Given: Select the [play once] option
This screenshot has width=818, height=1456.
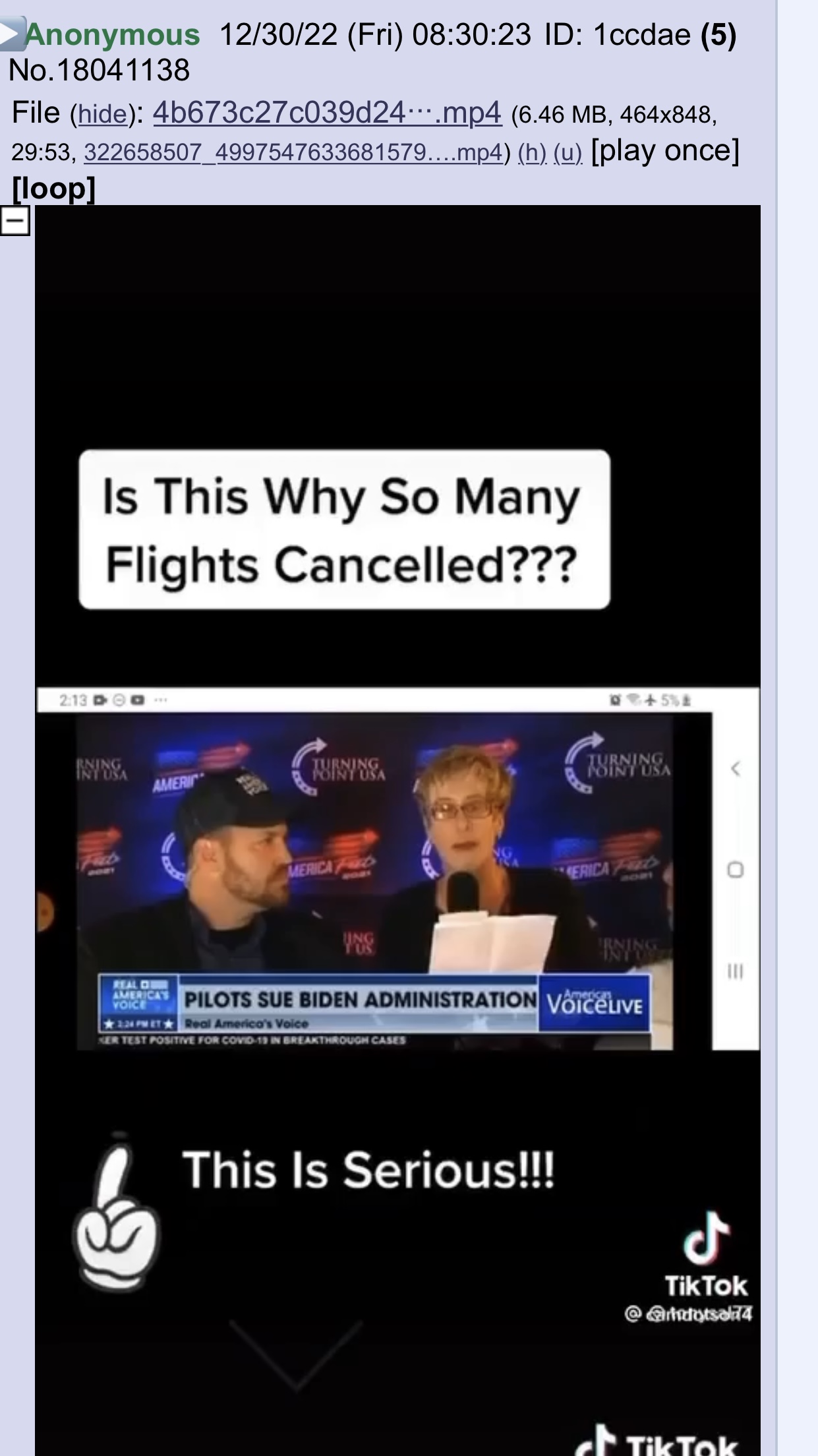Looking at the screenshot, I should [x=665, y=150].
